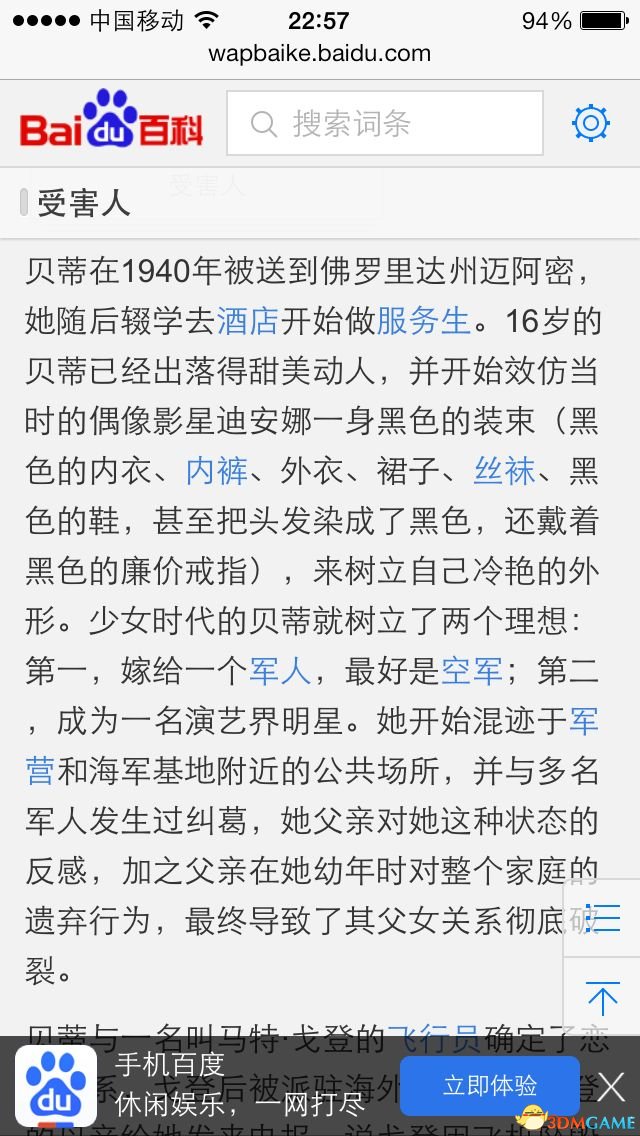Open the Baidu Baike logo home link
This screenshot has height=1136, width=640.
pyautogui.click(x=111, y=119)
